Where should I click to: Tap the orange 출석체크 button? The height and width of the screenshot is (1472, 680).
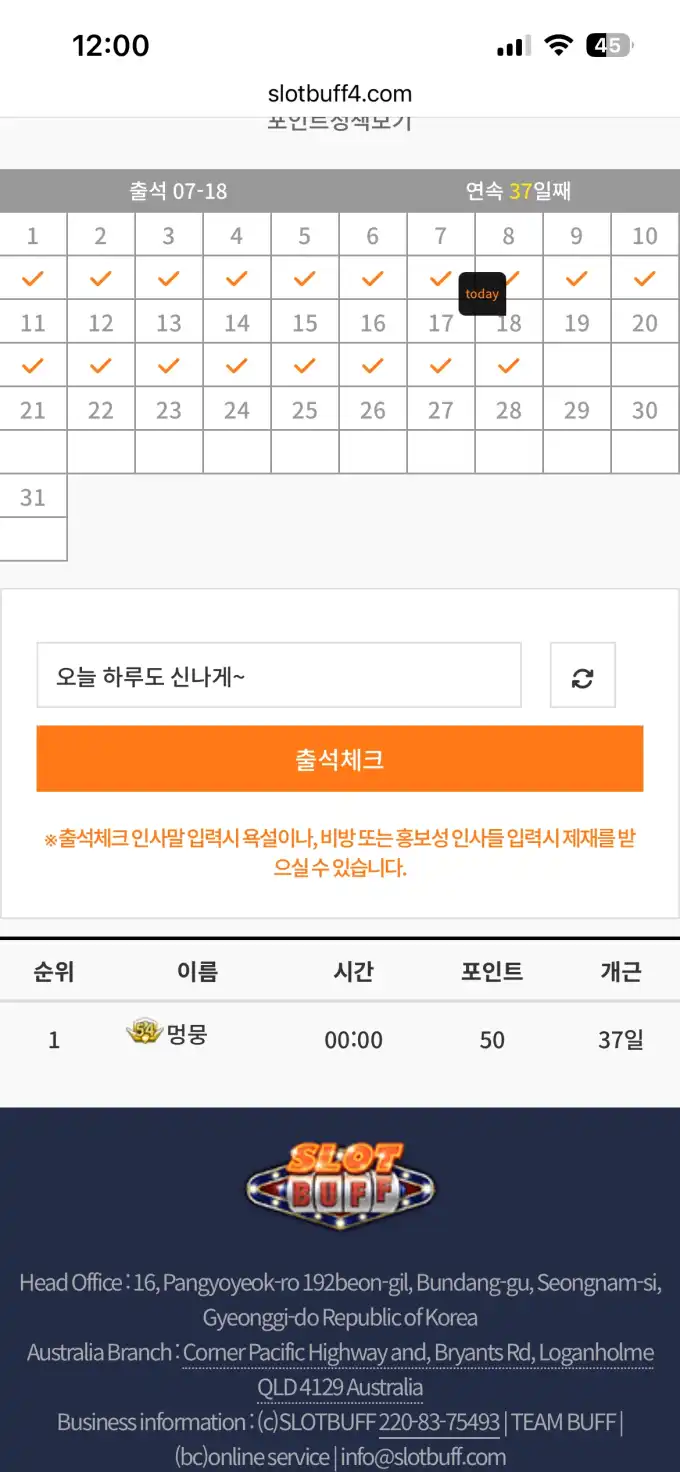(x=340, y=759)
